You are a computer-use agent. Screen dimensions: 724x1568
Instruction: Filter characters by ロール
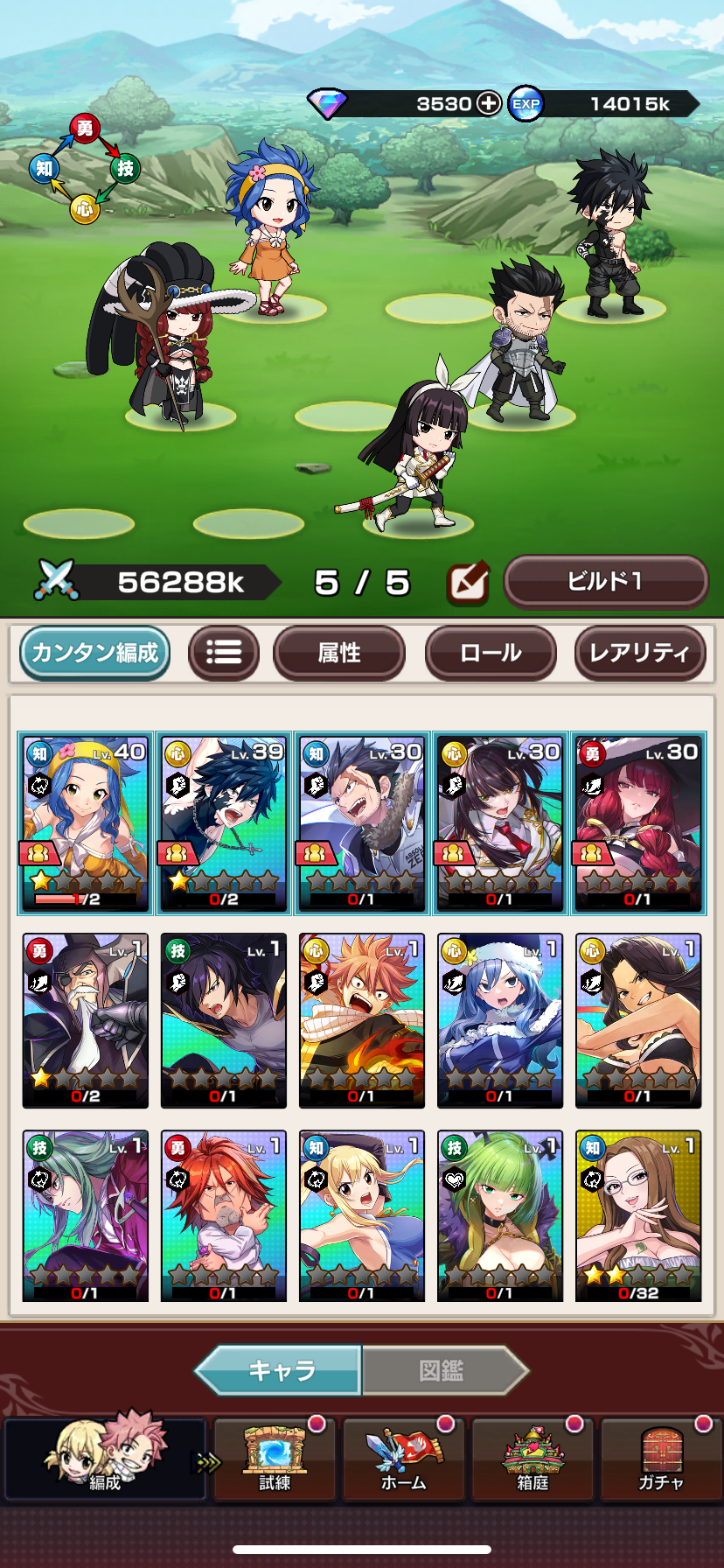(491, 653)
